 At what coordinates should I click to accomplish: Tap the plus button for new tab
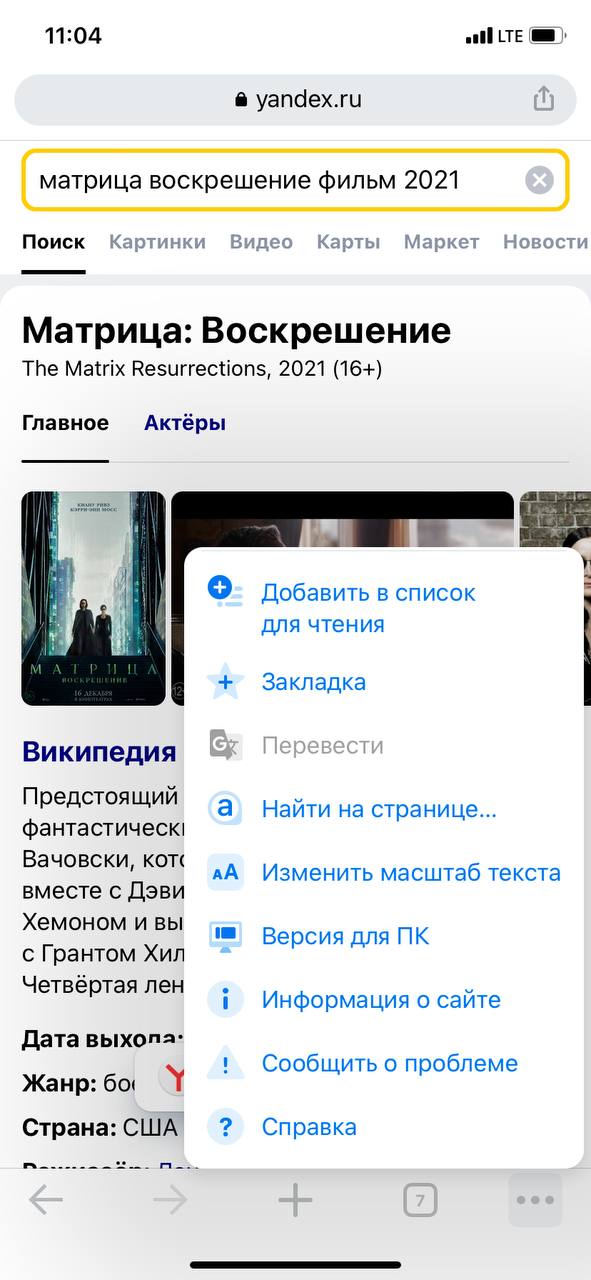point(295,1200)
